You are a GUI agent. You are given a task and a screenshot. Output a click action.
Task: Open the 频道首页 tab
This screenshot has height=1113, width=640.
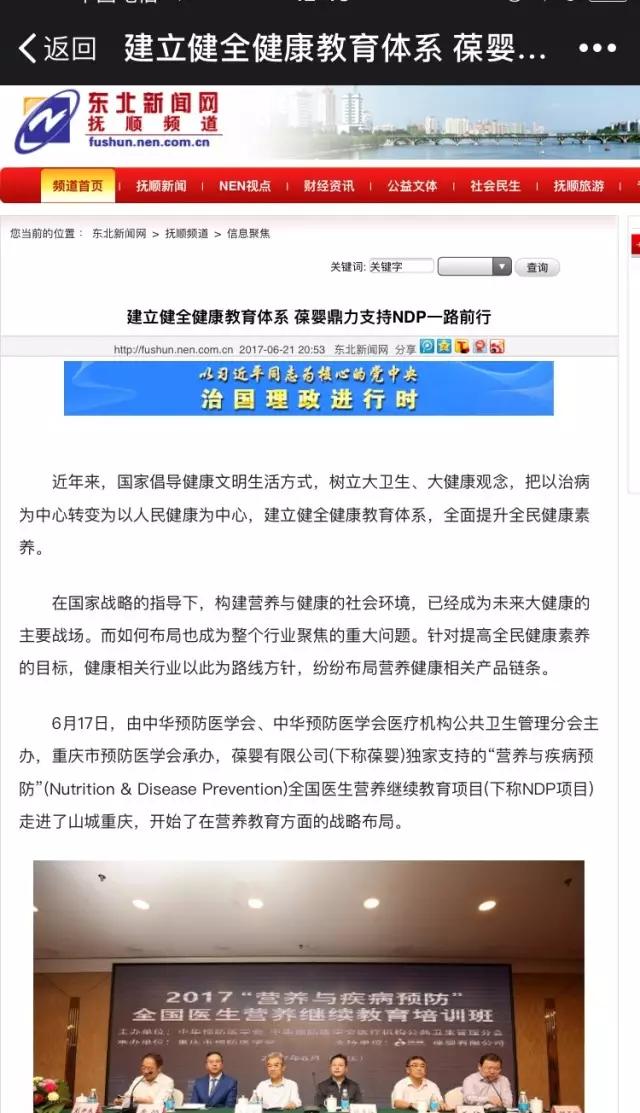[x=78, y=186]
